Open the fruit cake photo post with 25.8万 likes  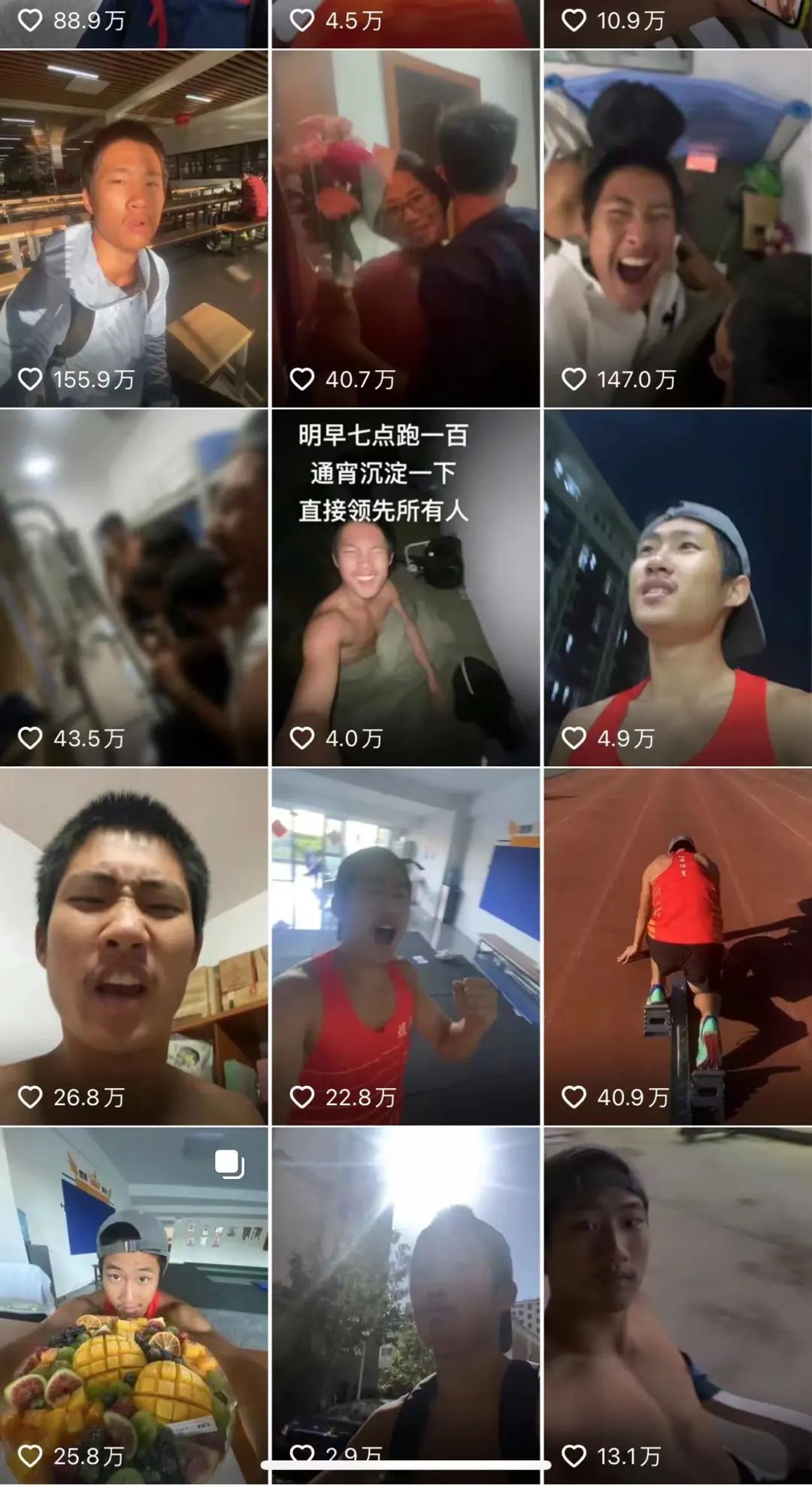[134, 1305]
